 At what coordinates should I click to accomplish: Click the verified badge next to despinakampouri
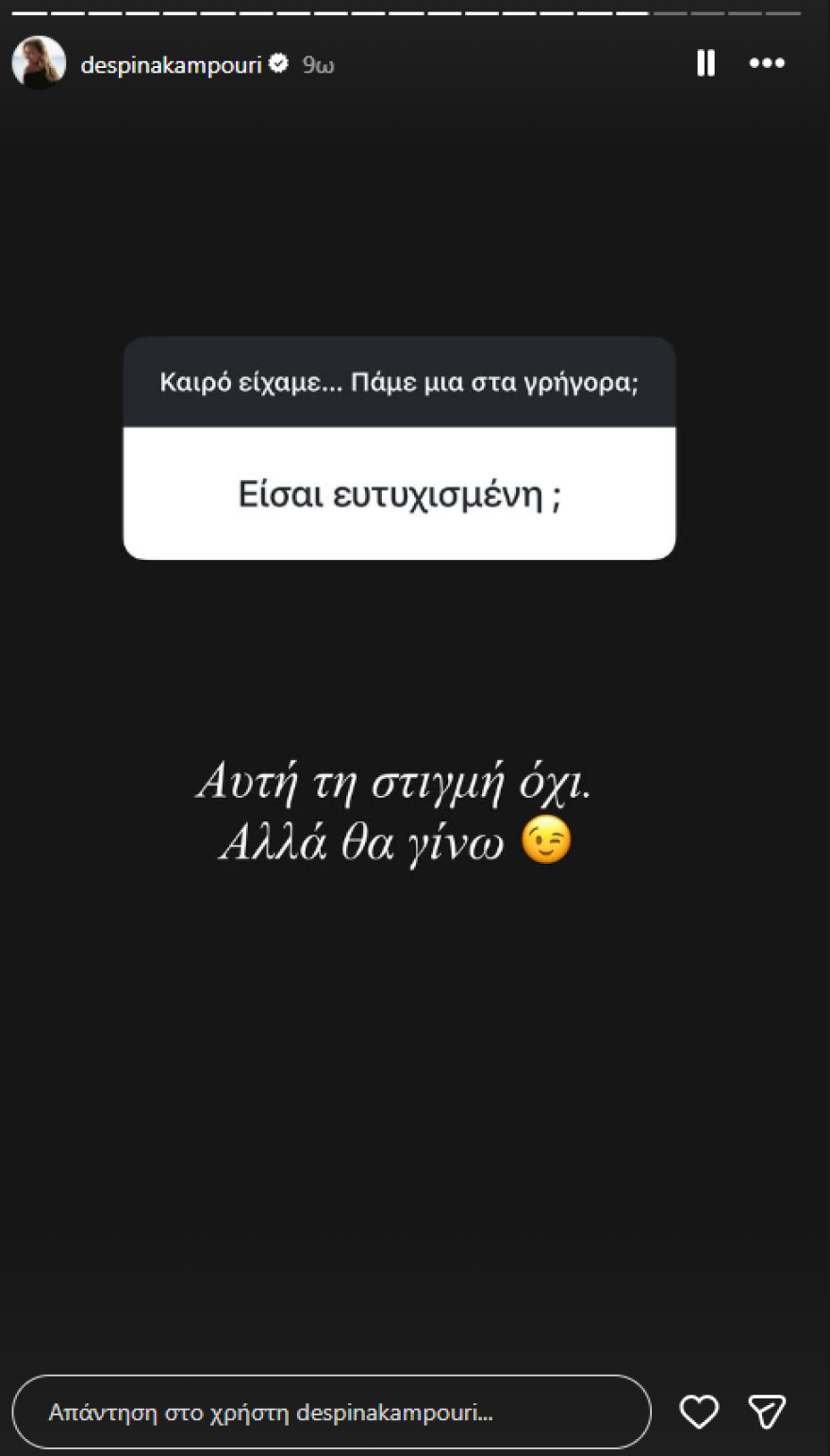pos(277,65)
